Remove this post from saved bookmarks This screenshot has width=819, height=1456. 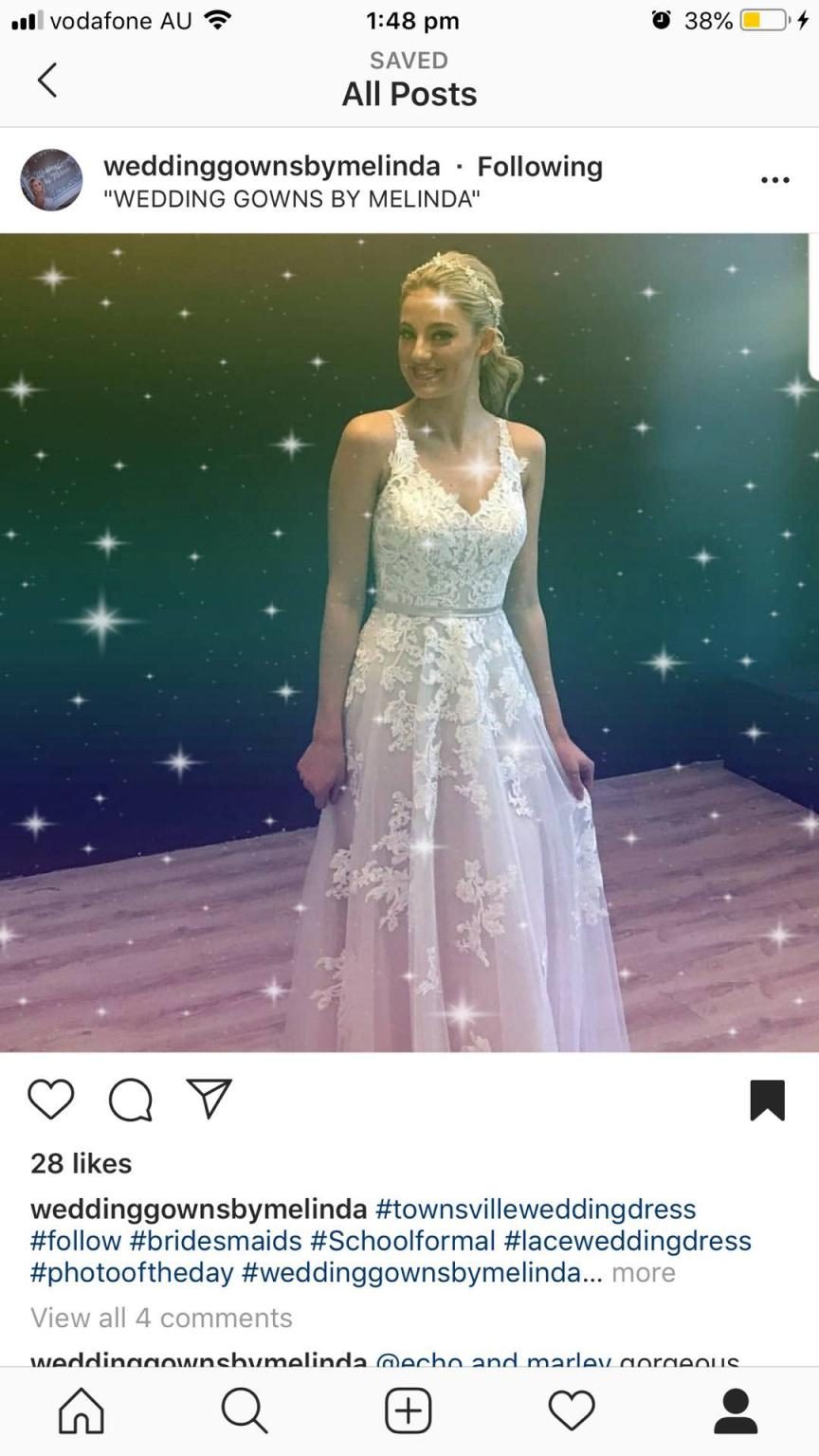tap(767, 1100)
